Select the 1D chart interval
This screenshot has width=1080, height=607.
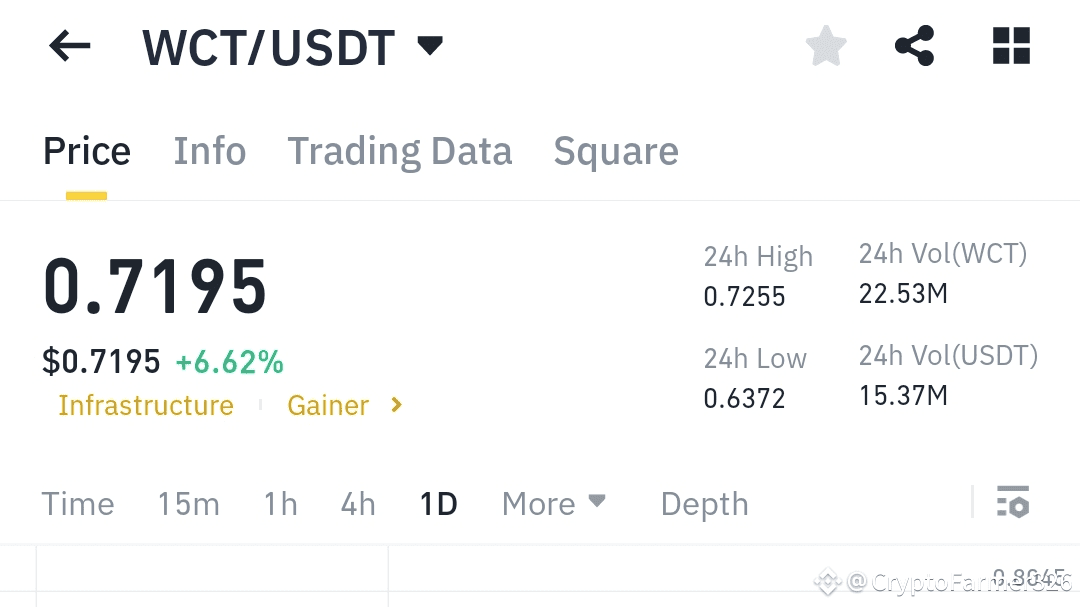click(439, 504)
